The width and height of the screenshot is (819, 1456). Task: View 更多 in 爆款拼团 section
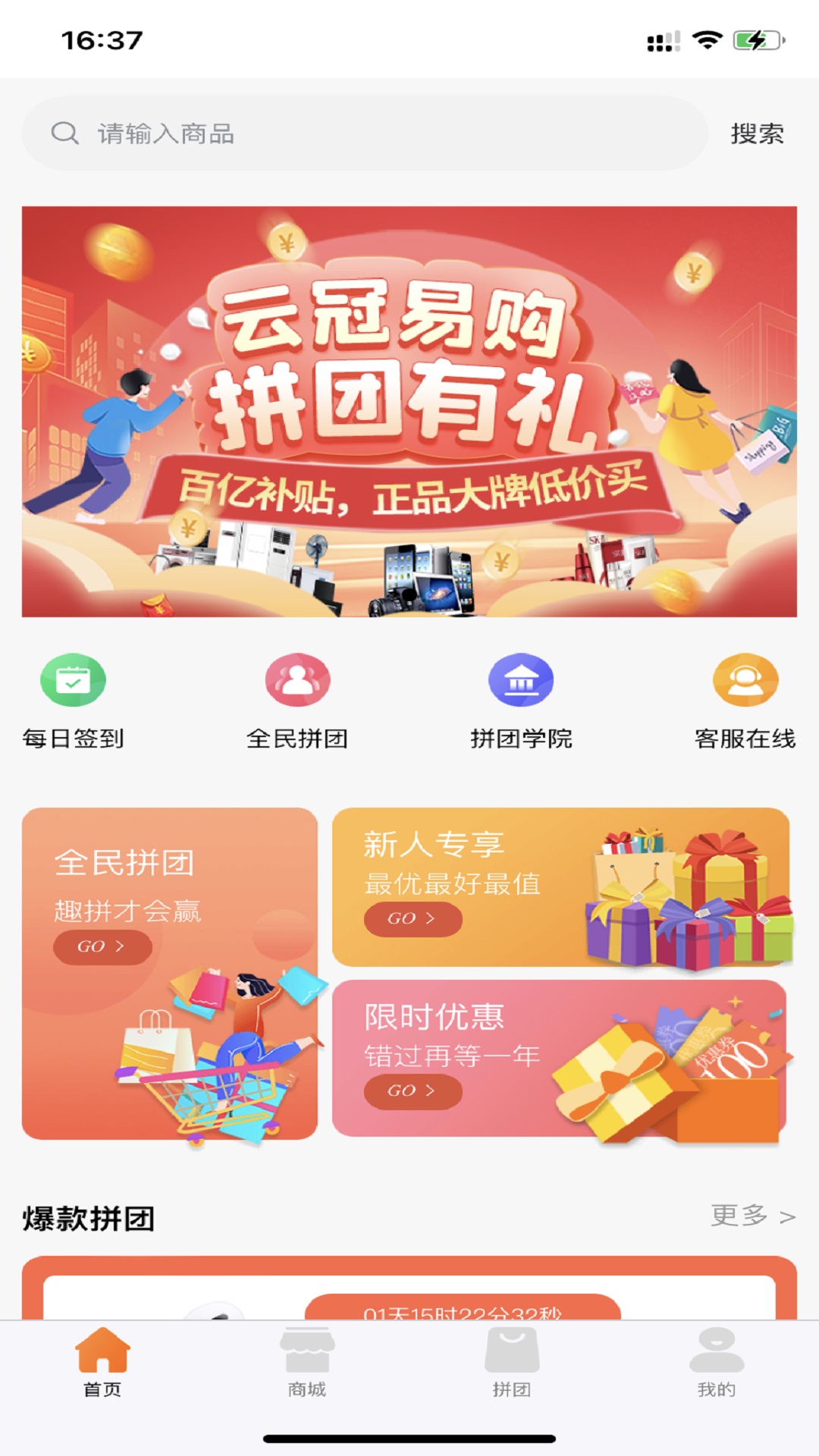pyautogui.click(x=752, y=1216)
